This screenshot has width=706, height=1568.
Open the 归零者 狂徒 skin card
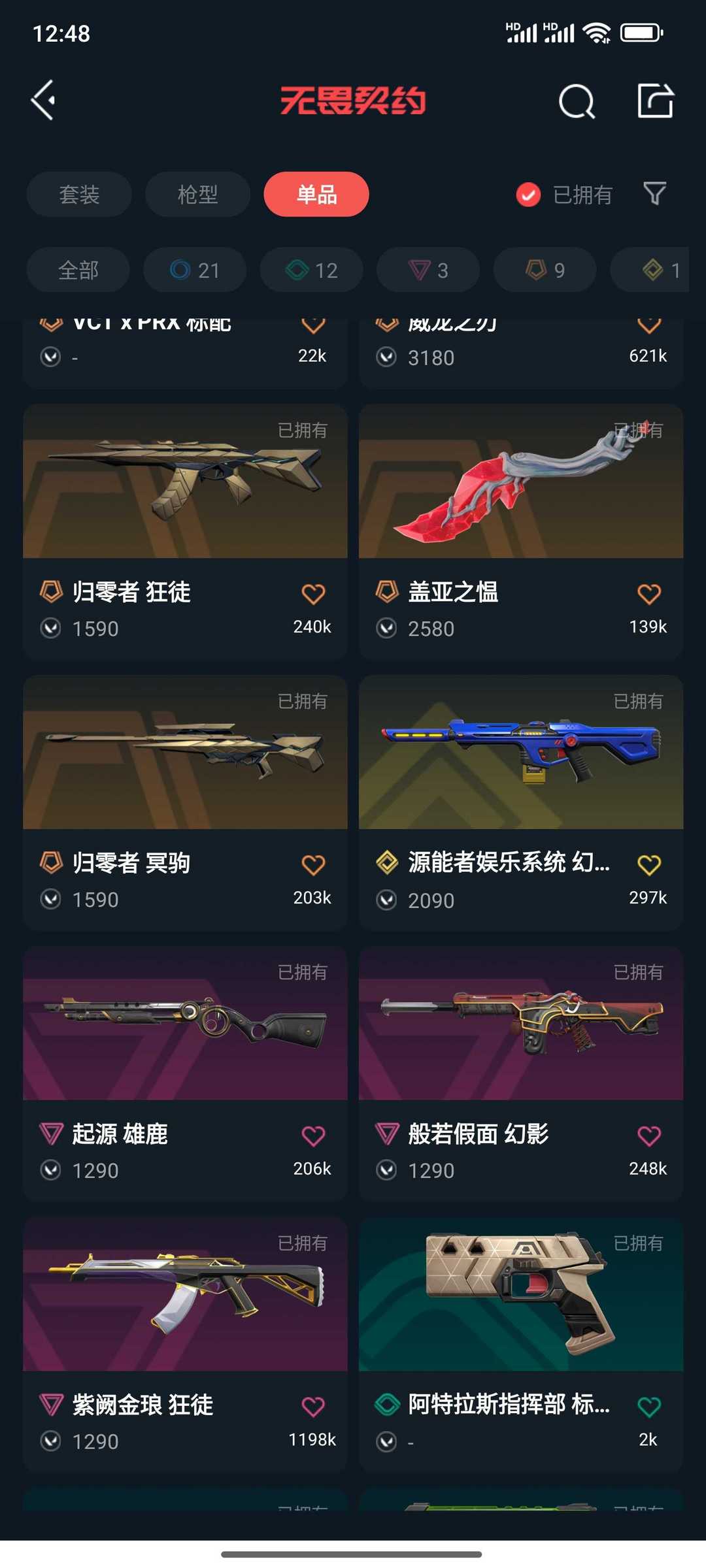(185, 532)
